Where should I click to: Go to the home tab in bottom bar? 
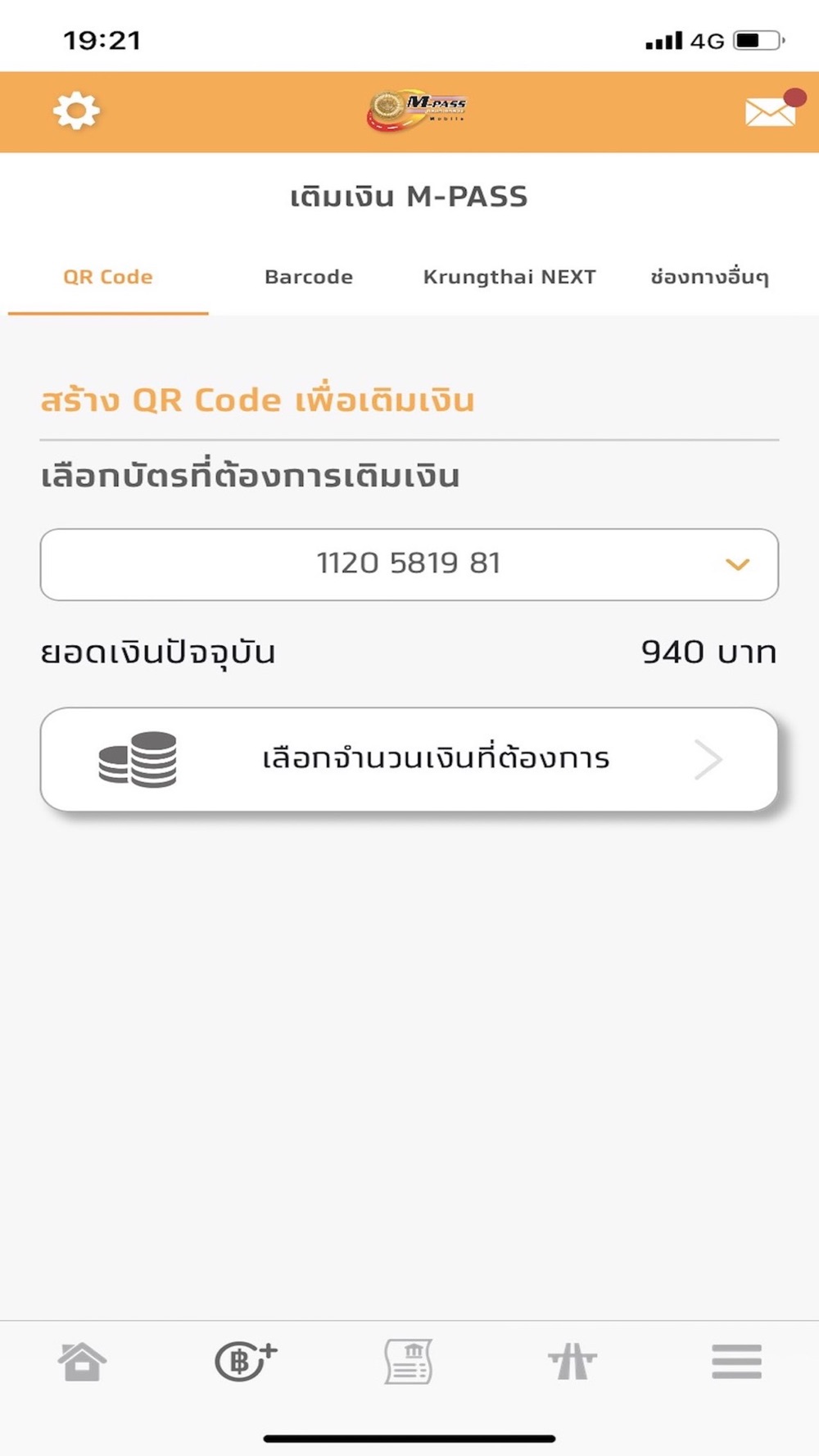(82, 1362)
